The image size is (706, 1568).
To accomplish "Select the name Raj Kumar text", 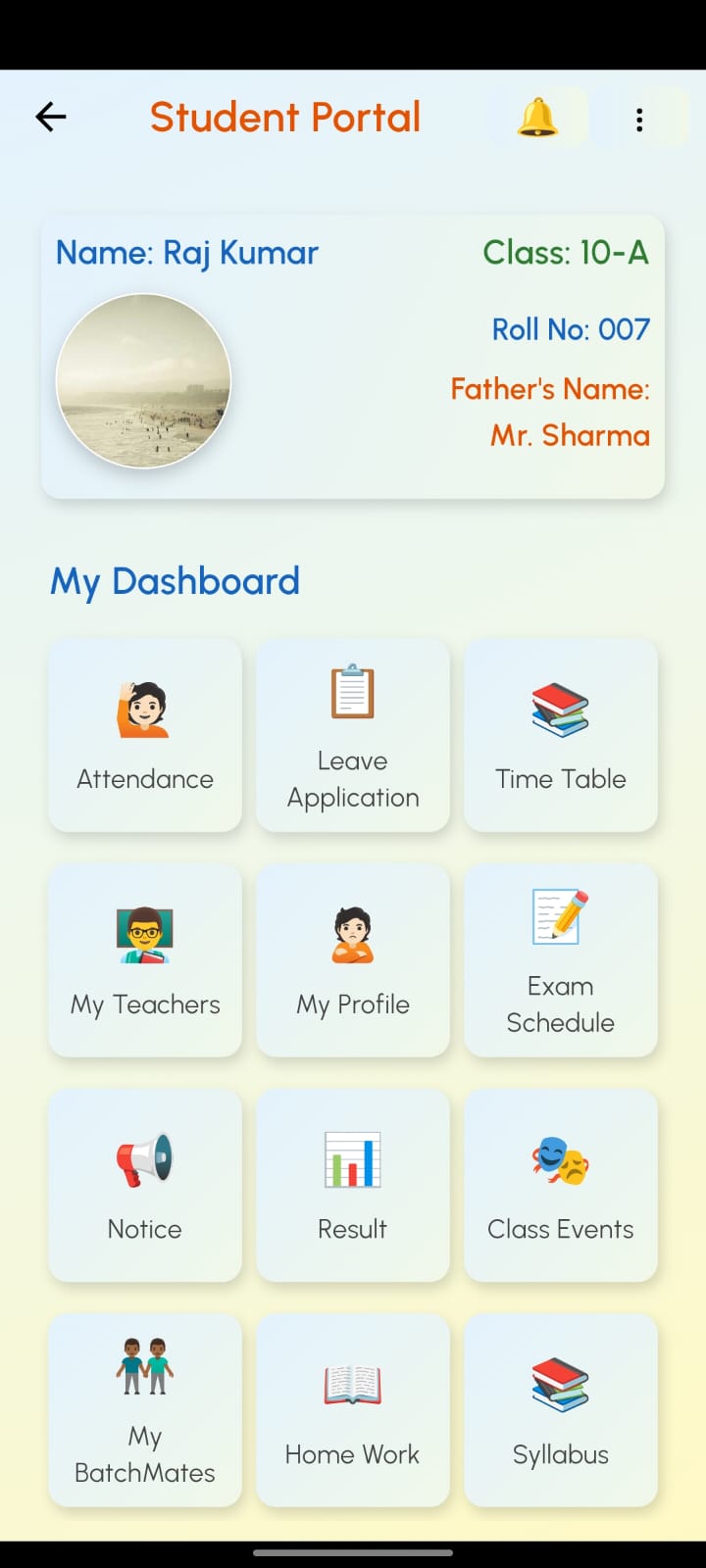I will (x=186, y=253).
